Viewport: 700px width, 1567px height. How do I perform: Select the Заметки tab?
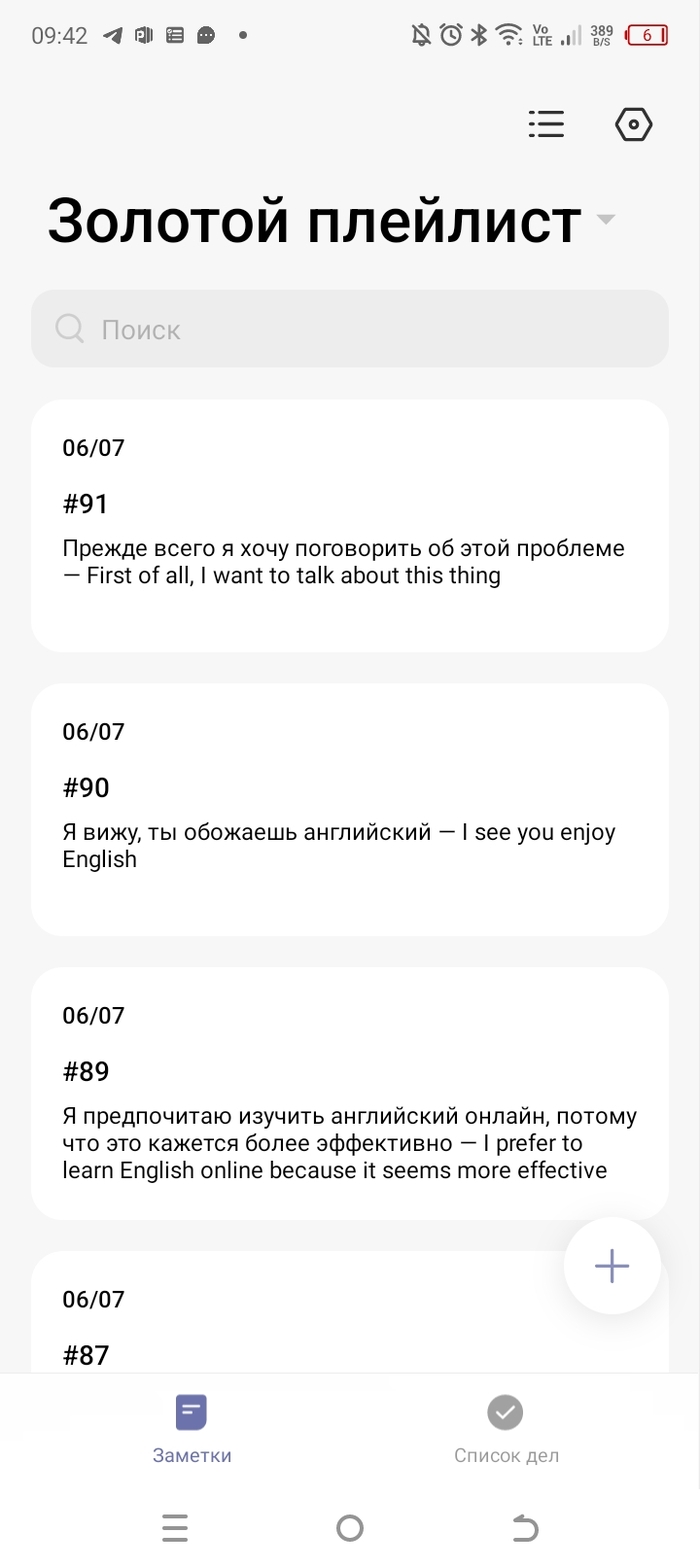click(x=192, y=1428)
